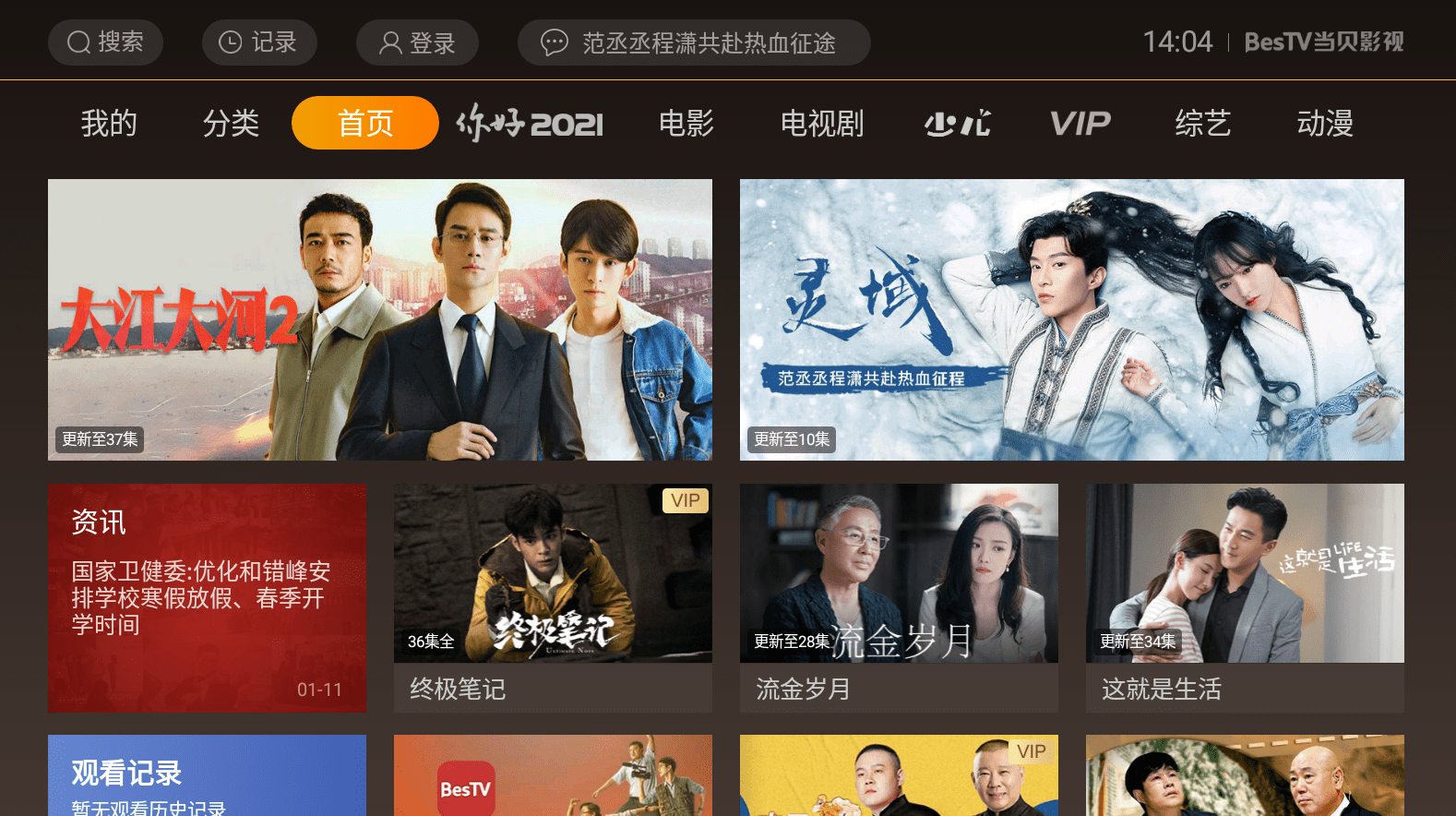The height and width of the screenshot is (816, 1456).
Task: Open the 少儿 tab
Action: click(x=957, y=123)
